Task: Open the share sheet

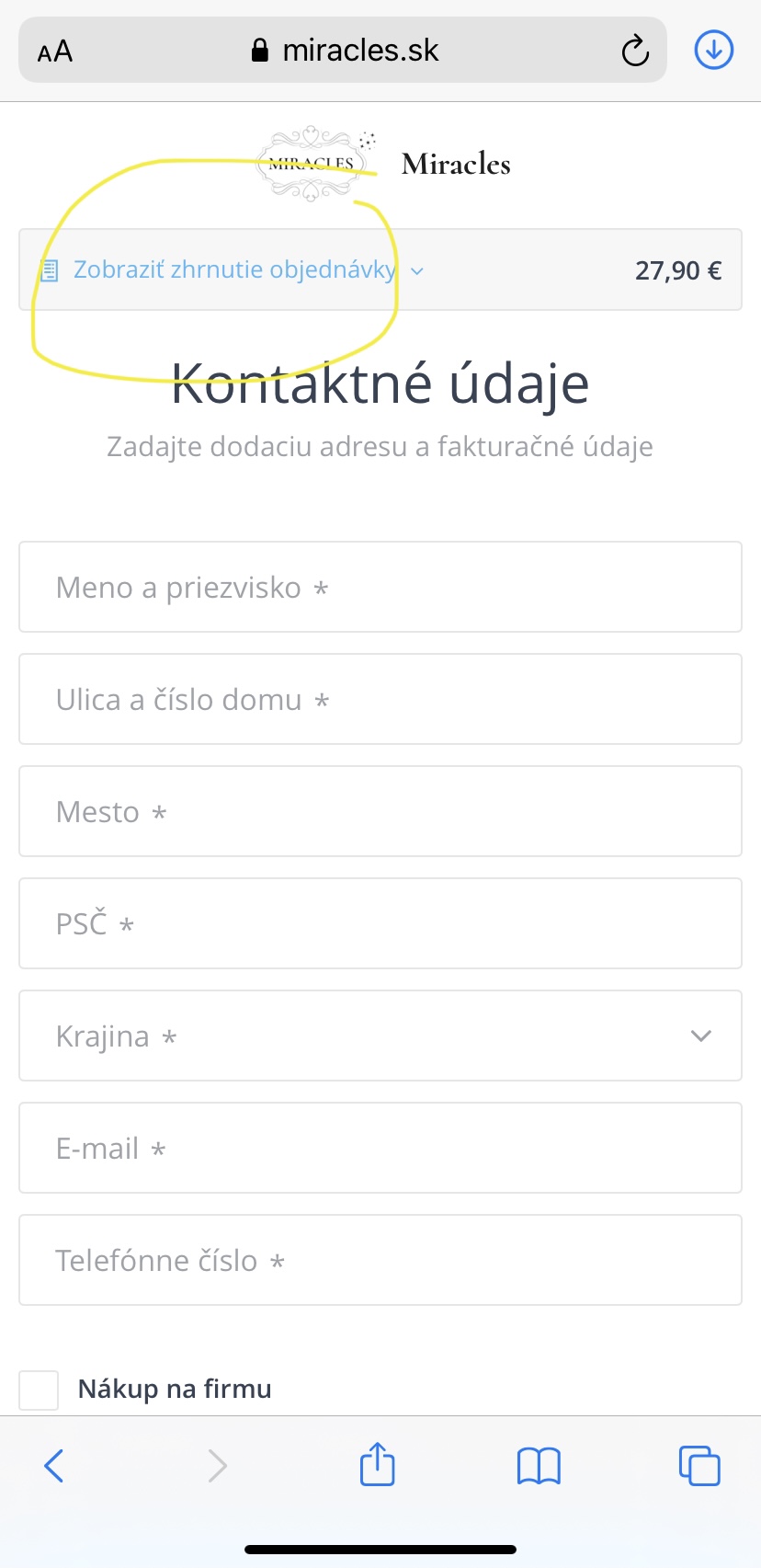Action: (x=377, y=1463)
